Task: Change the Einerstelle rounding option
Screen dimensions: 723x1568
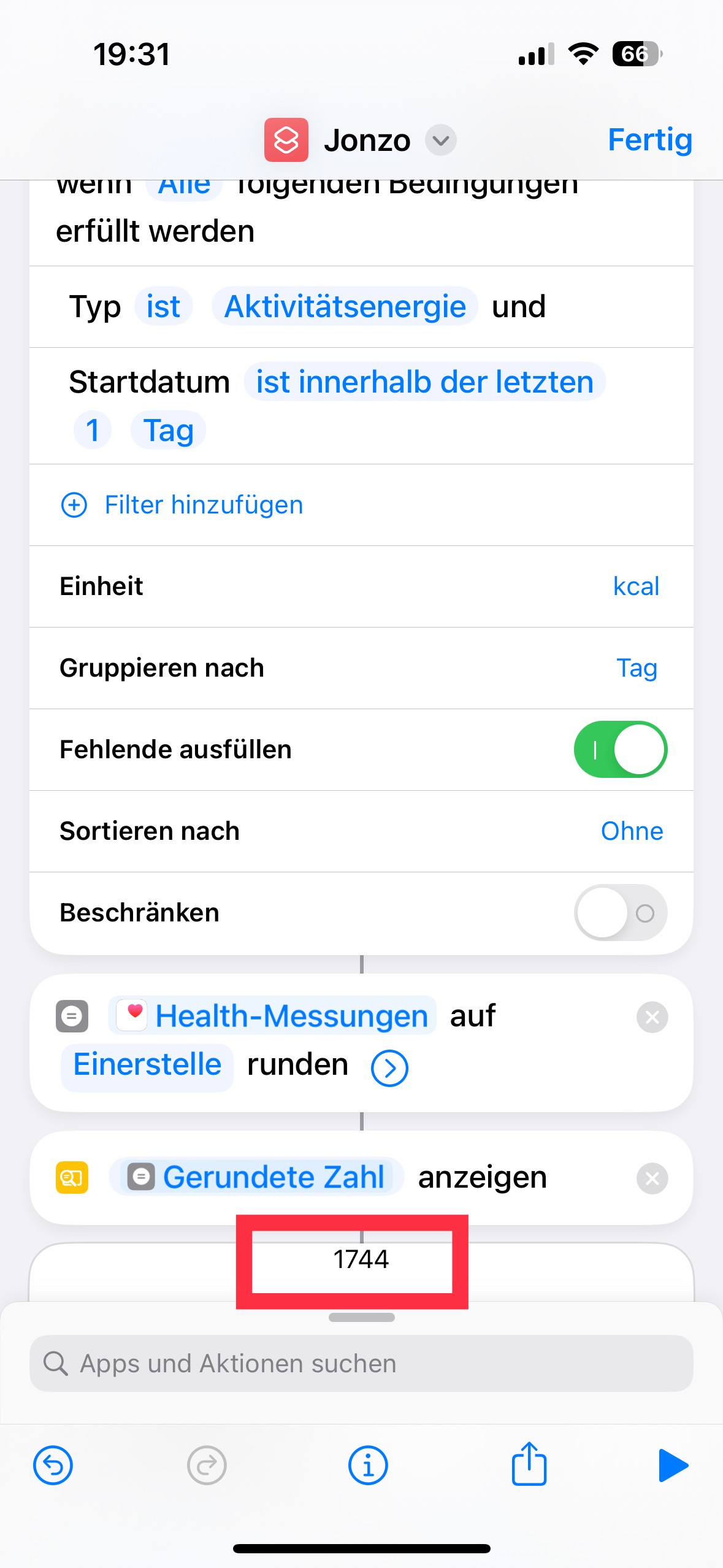Action: click(x=147, y=1065)
